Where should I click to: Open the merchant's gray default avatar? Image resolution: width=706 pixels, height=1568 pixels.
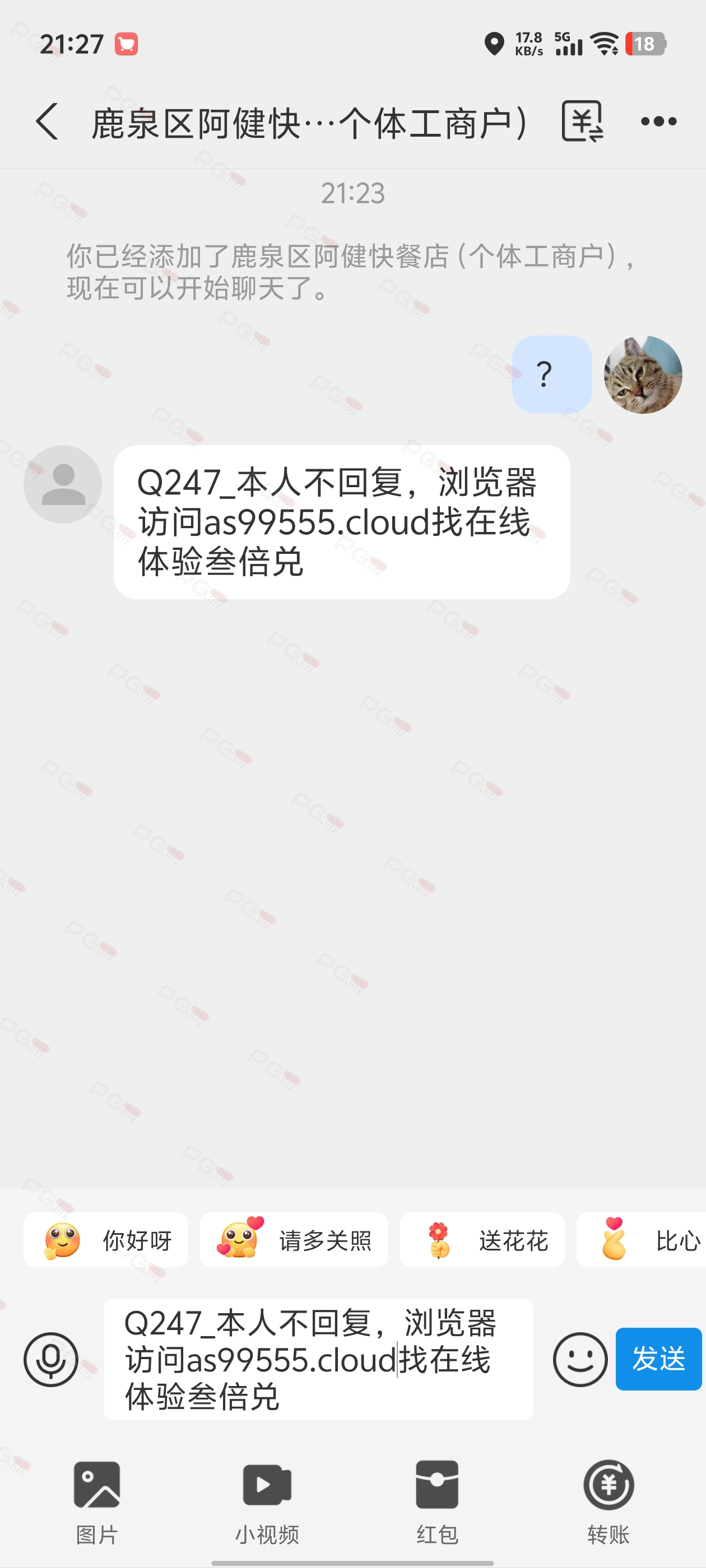tap(63, 484)
